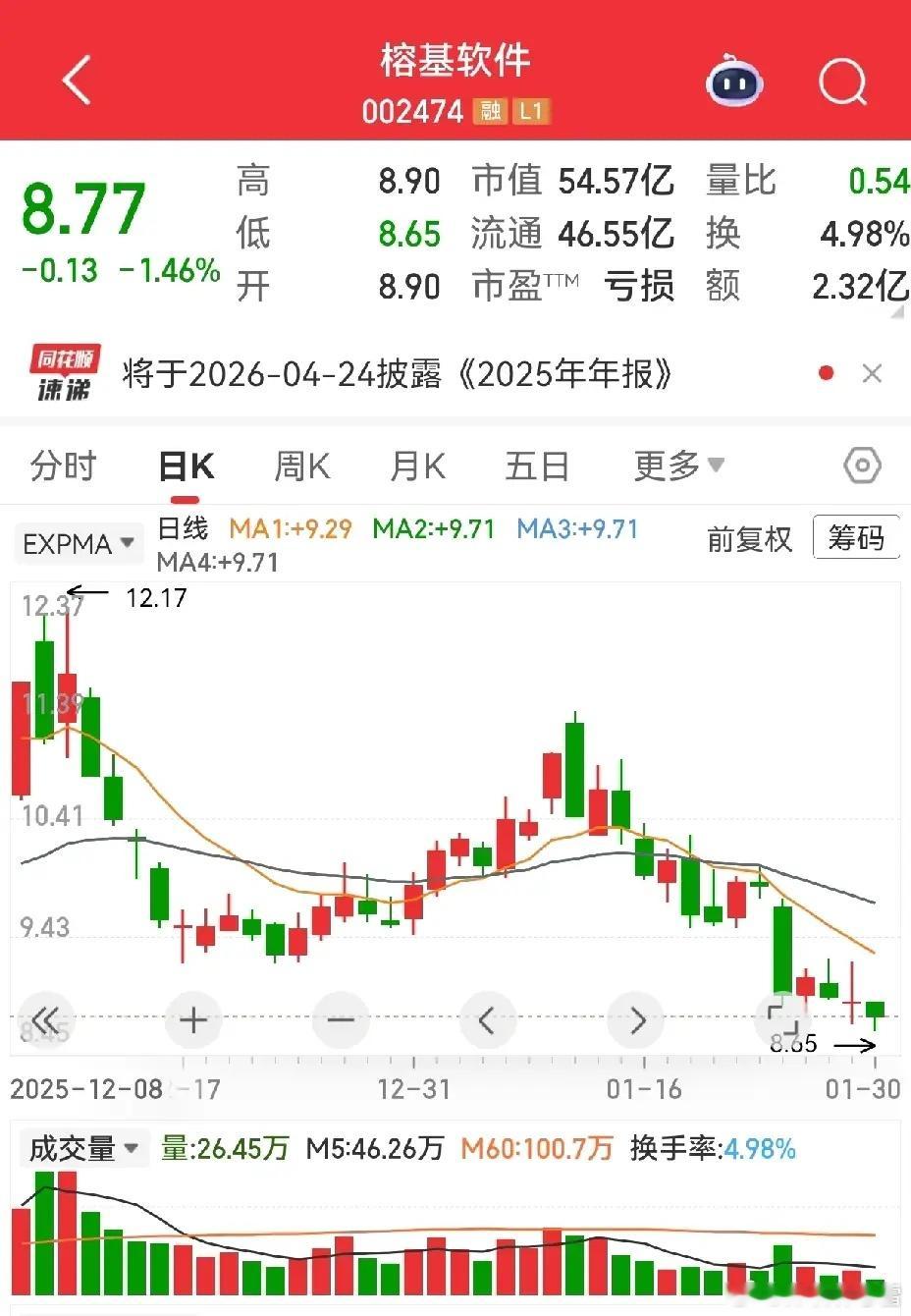Viewport: 911px width, 1316px height.
Task: Open chart settings via the gear icon
Action: point(861,466)
